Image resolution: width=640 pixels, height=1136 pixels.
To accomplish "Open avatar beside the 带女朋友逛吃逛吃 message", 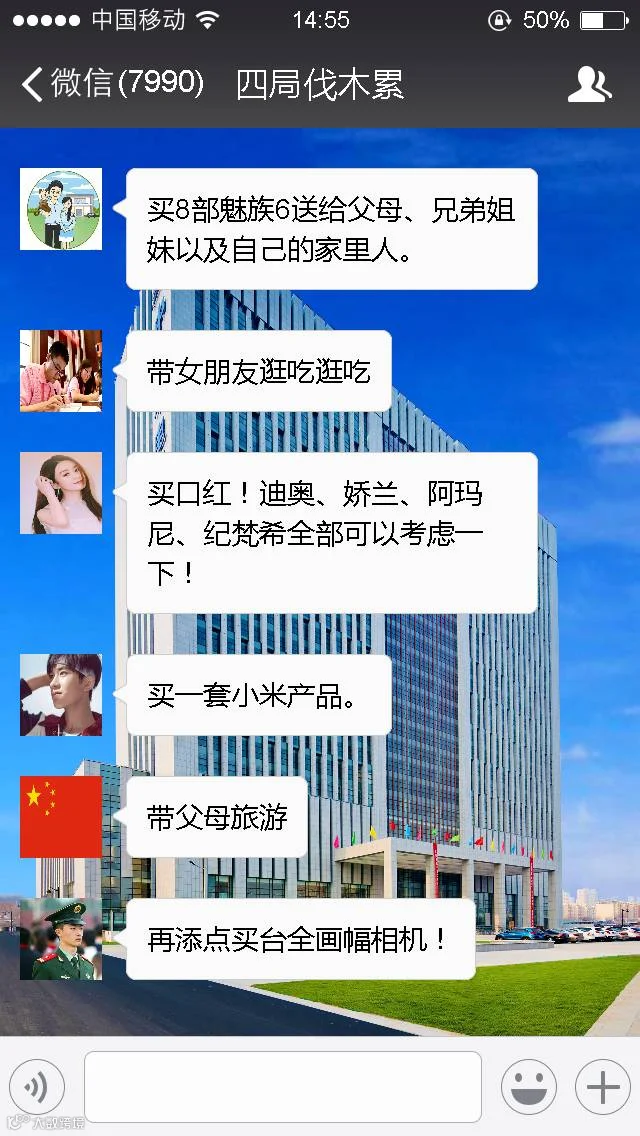I will point(61,371).
